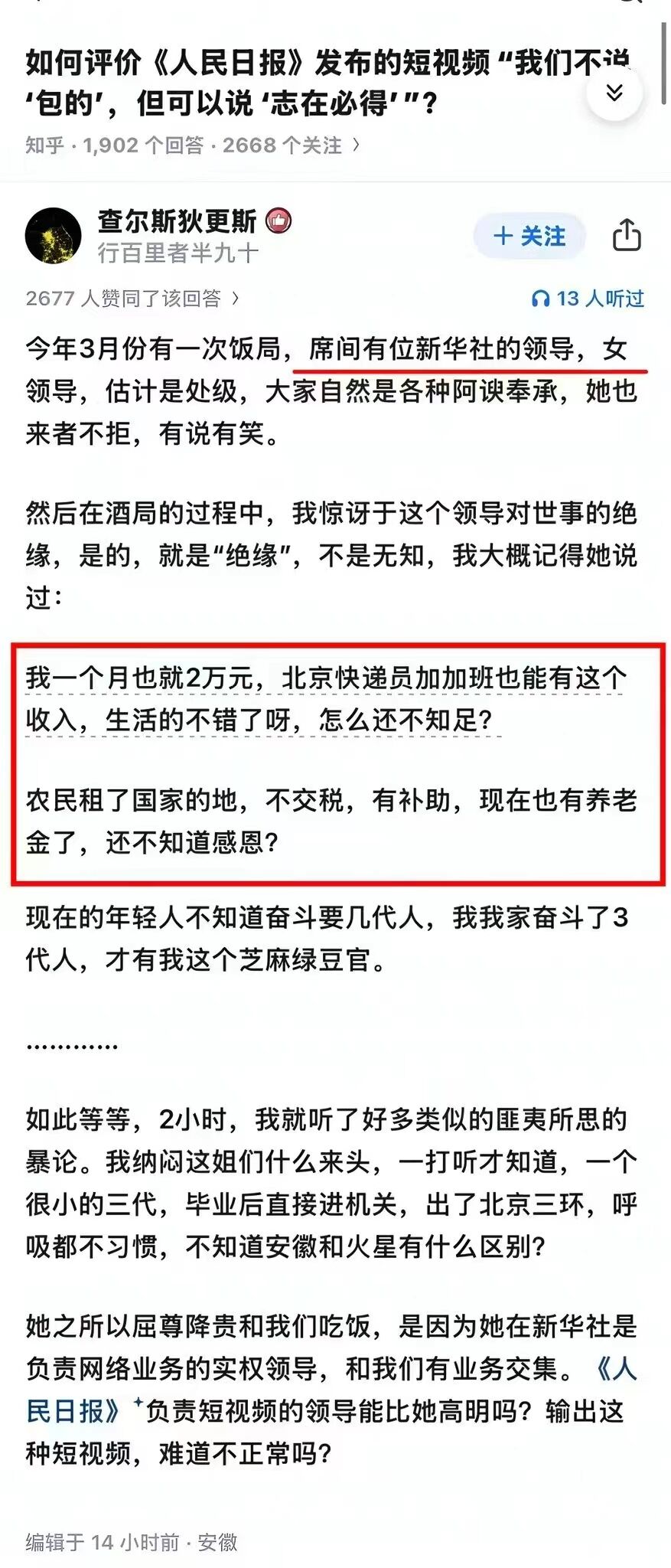Image resolution: width=671 pixels, height=1568 pixels.
Task: Listen to the answer audio
Action: (x=588, y=298)
